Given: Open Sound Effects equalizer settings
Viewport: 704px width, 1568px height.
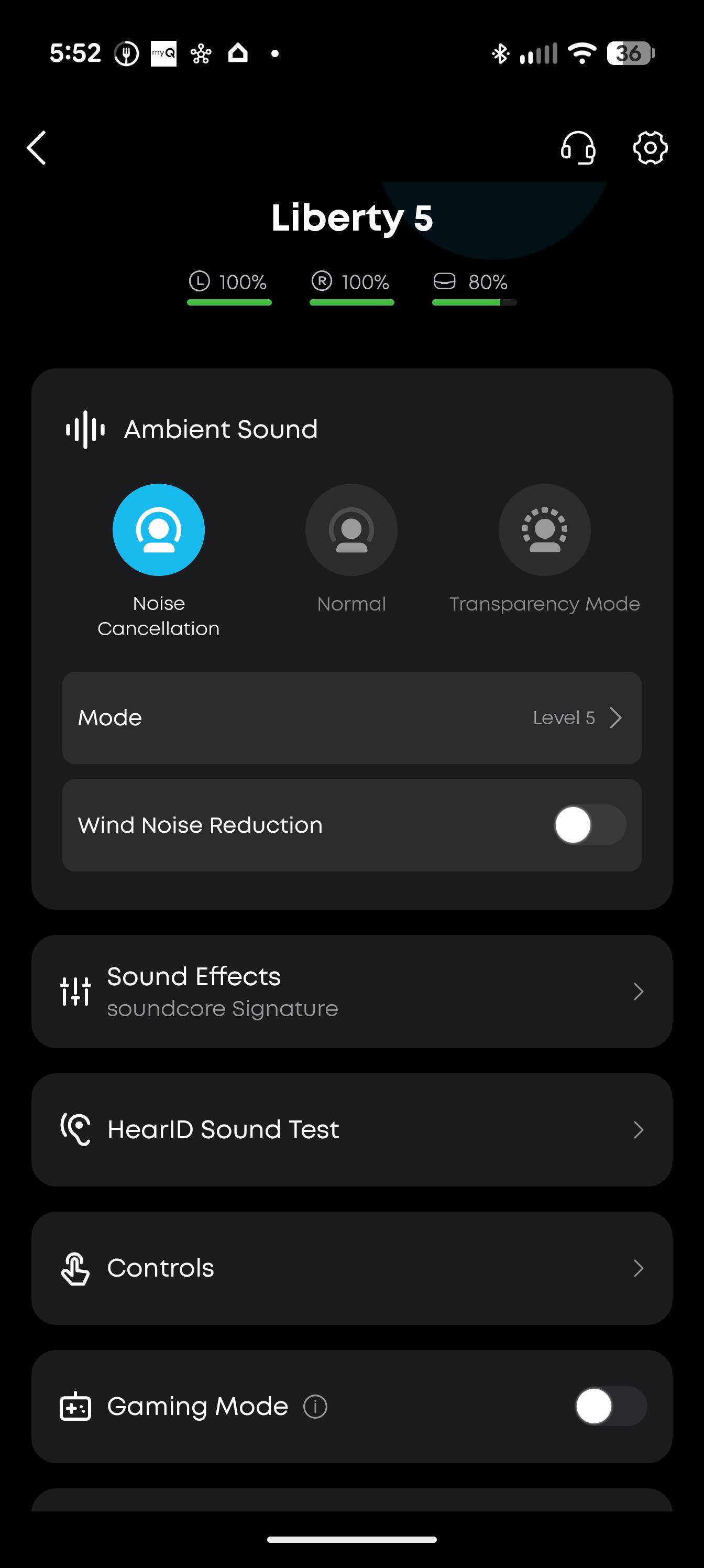Looking at the screenshot, I should click(351, 992).
